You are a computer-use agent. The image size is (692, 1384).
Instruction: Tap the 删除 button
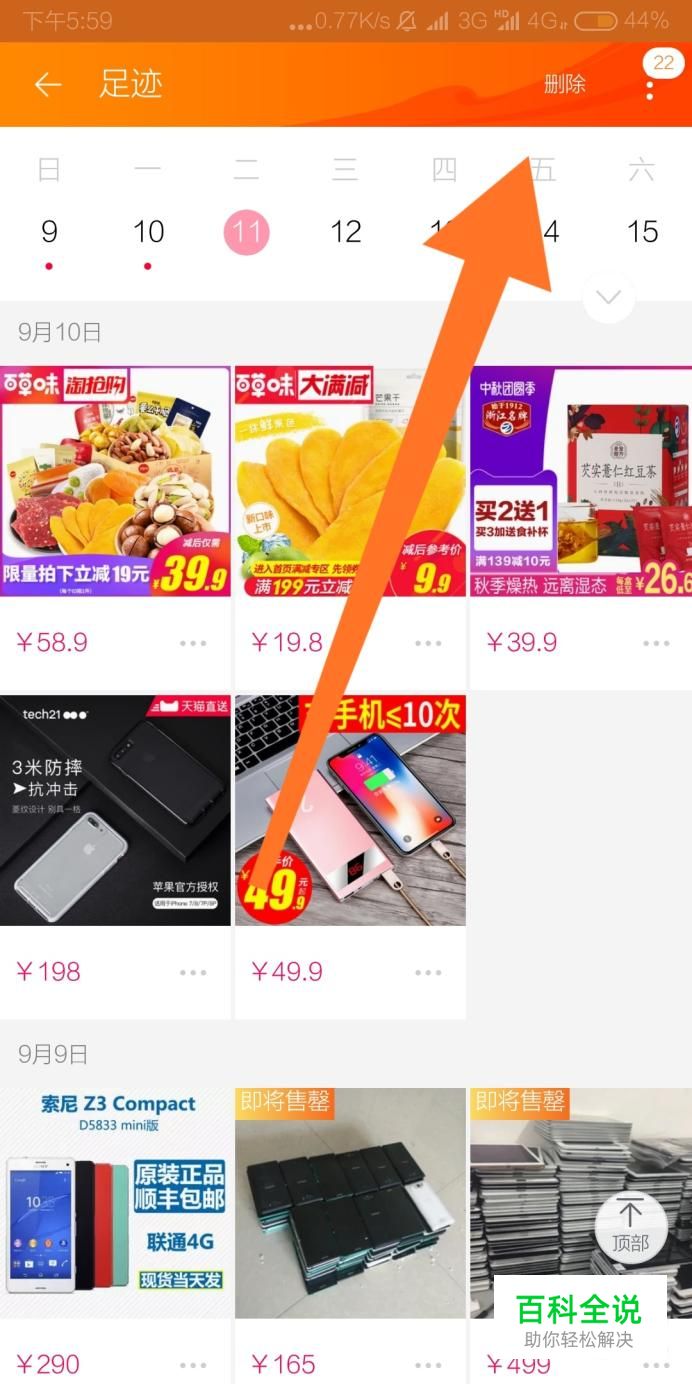[x=564, y=85]
